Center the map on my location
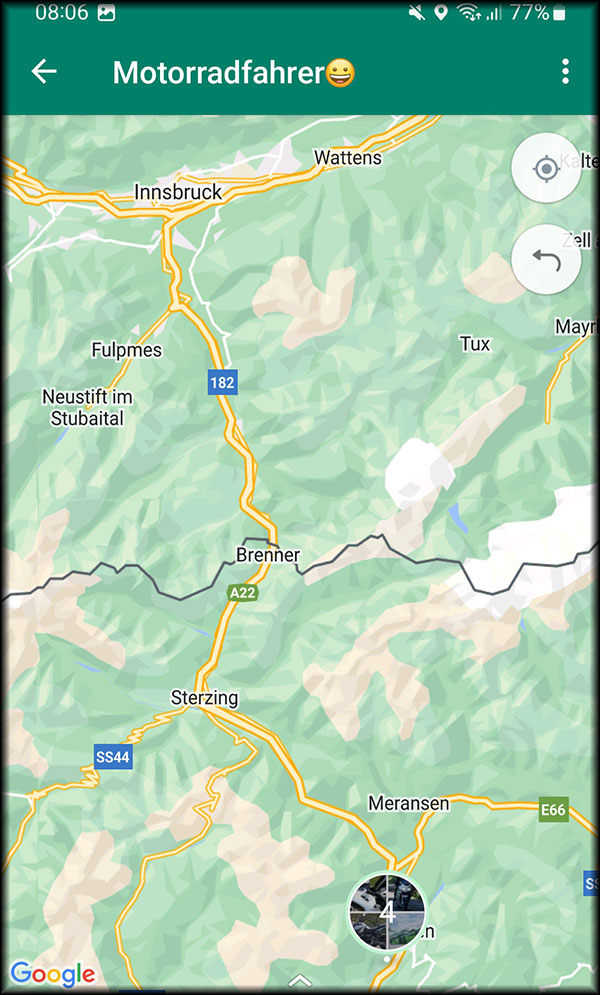The image size is (600, 995). (x=546, y=169)
